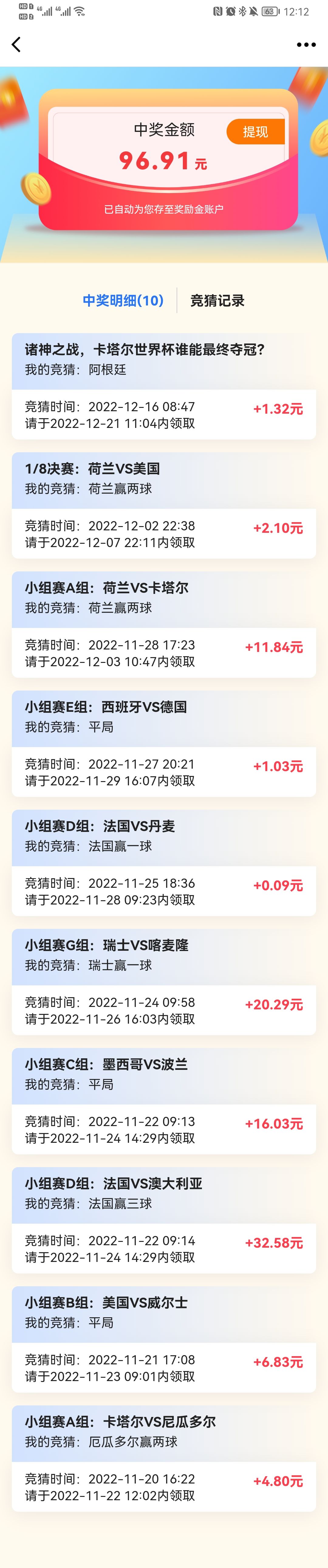Tap the 提现 withdraw button
This screenshot has height=1568, width=328.
255,132
